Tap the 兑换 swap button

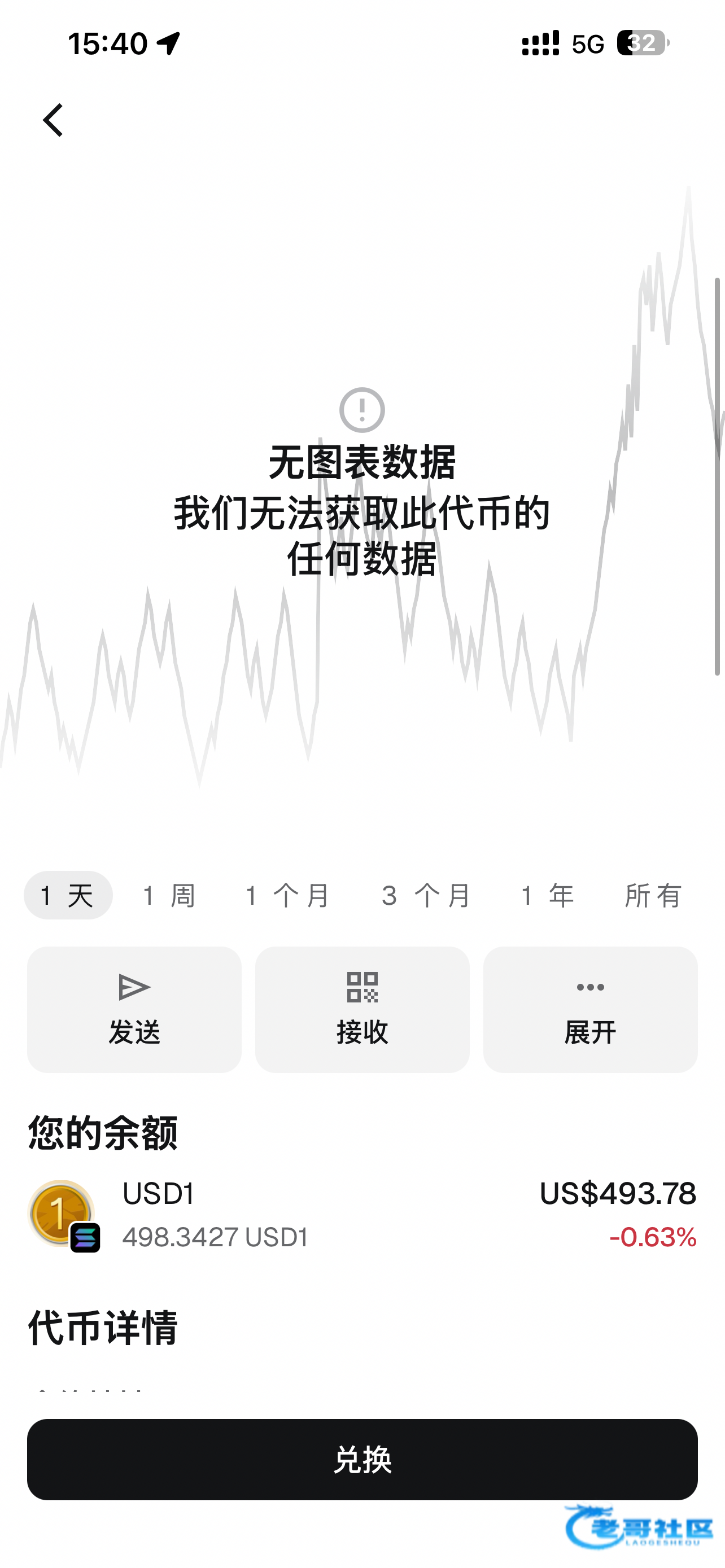point(362,1460)
